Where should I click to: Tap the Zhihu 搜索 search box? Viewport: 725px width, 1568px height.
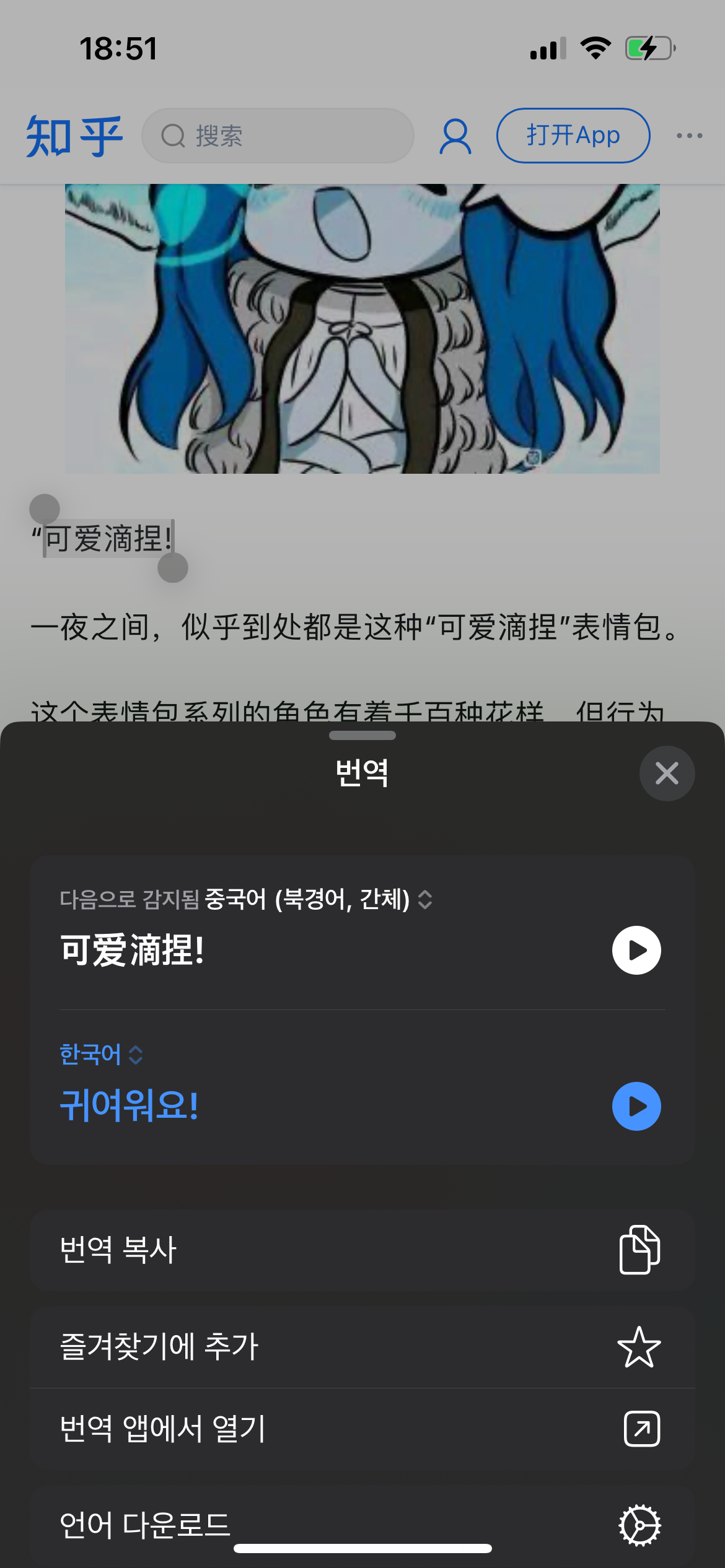pos(278,136)
